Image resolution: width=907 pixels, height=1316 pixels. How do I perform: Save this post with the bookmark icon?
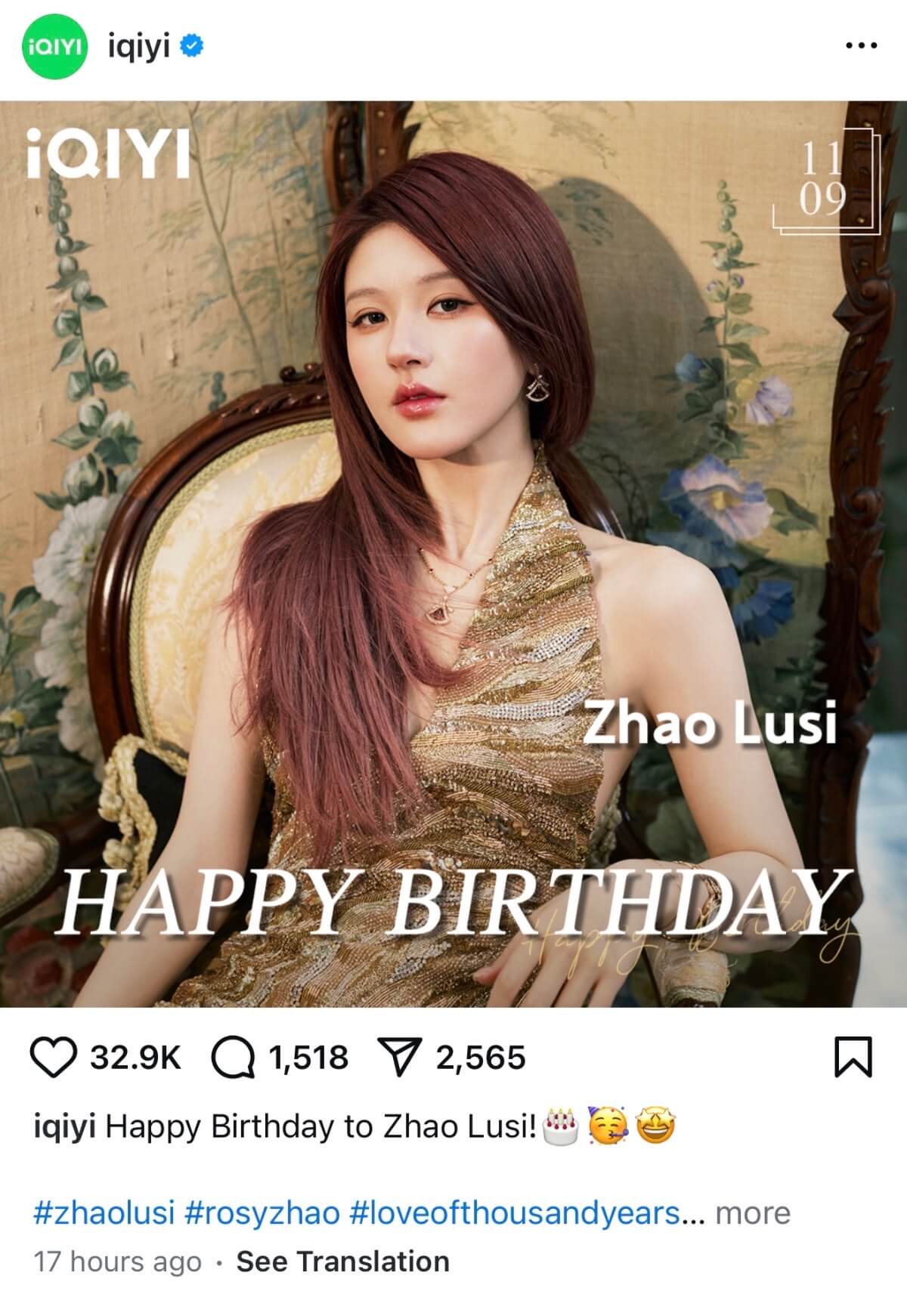pyautogui.click(x=853, y=1058)
